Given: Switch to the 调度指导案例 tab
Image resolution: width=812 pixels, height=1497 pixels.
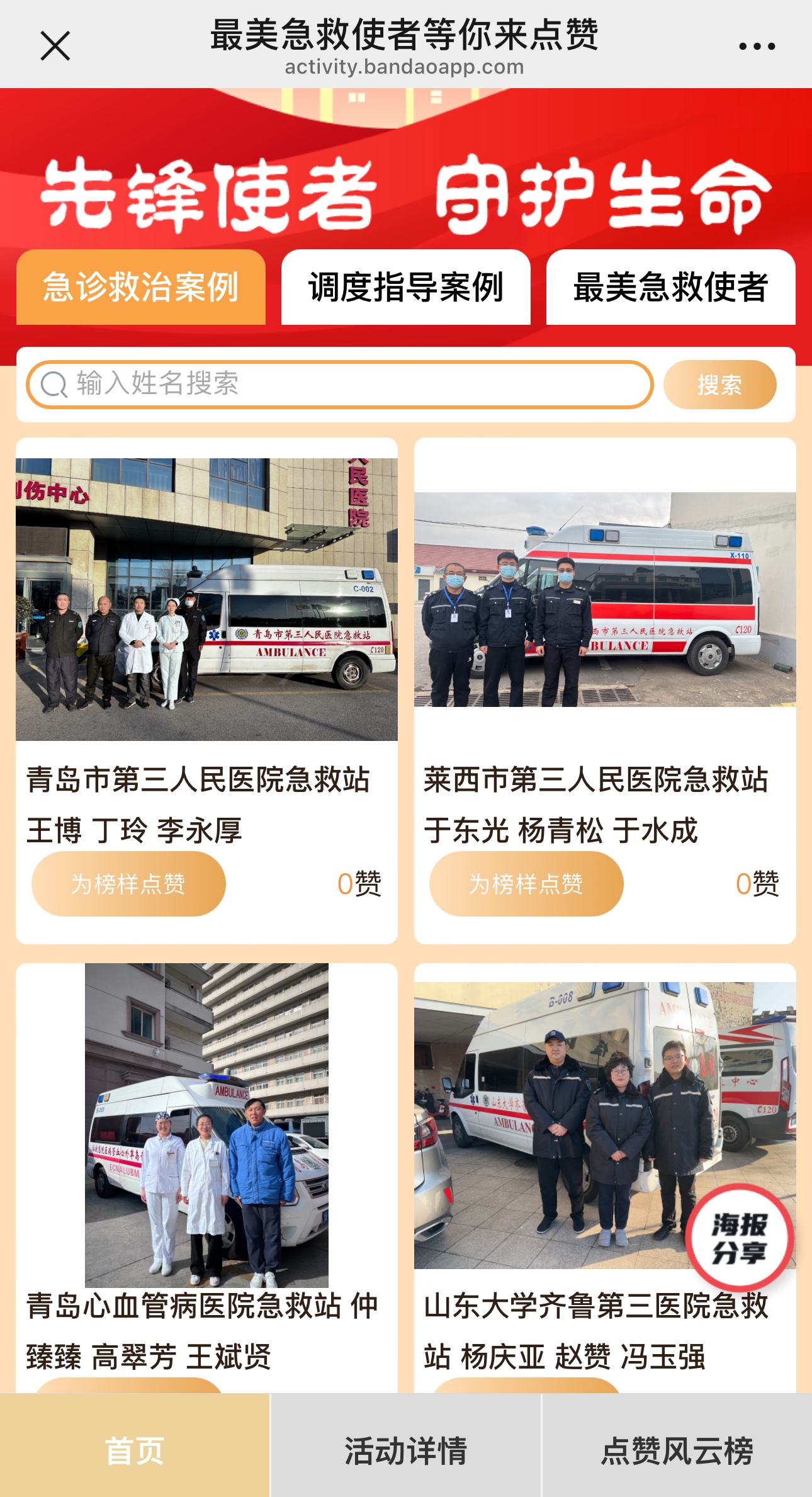Looking at the screenshot, I should pos(405,287).
